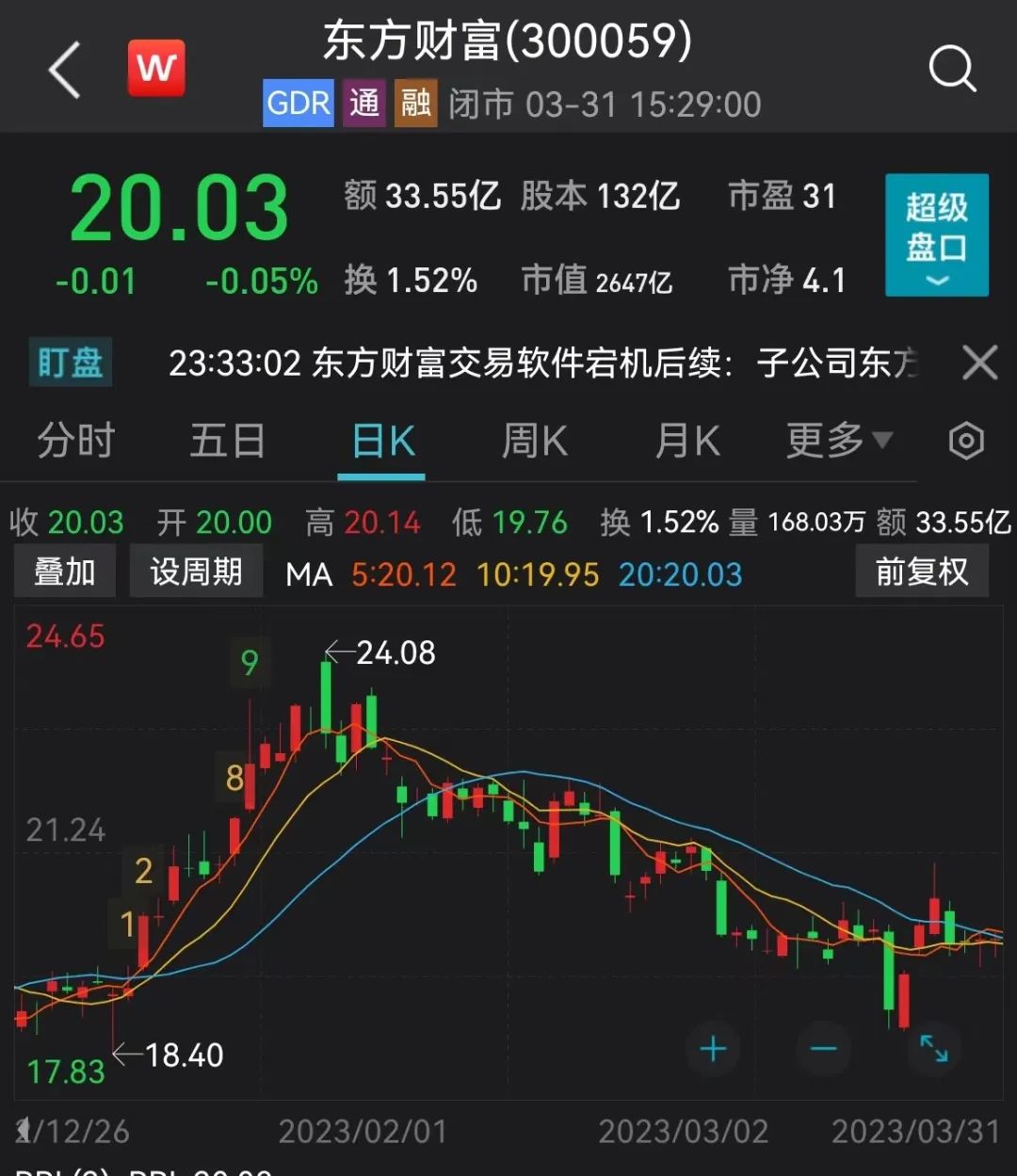Viewport: 1017px width, 1176px height.
Task: Switch to the 分时 chart tab
Action: click(75, 441)
